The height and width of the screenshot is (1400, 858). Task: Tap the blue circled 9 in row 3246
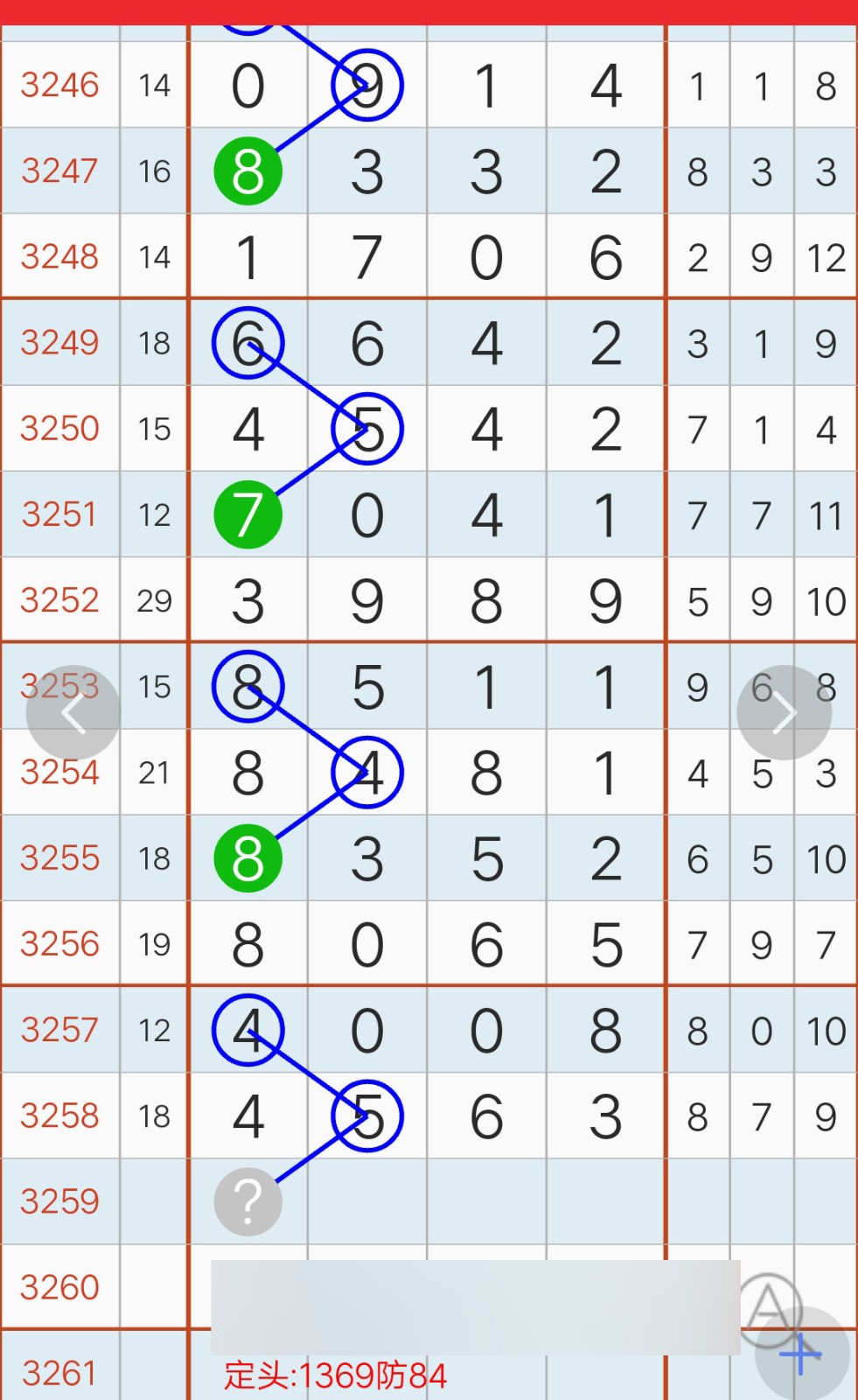pyautogui.click(x=367, y=85)
